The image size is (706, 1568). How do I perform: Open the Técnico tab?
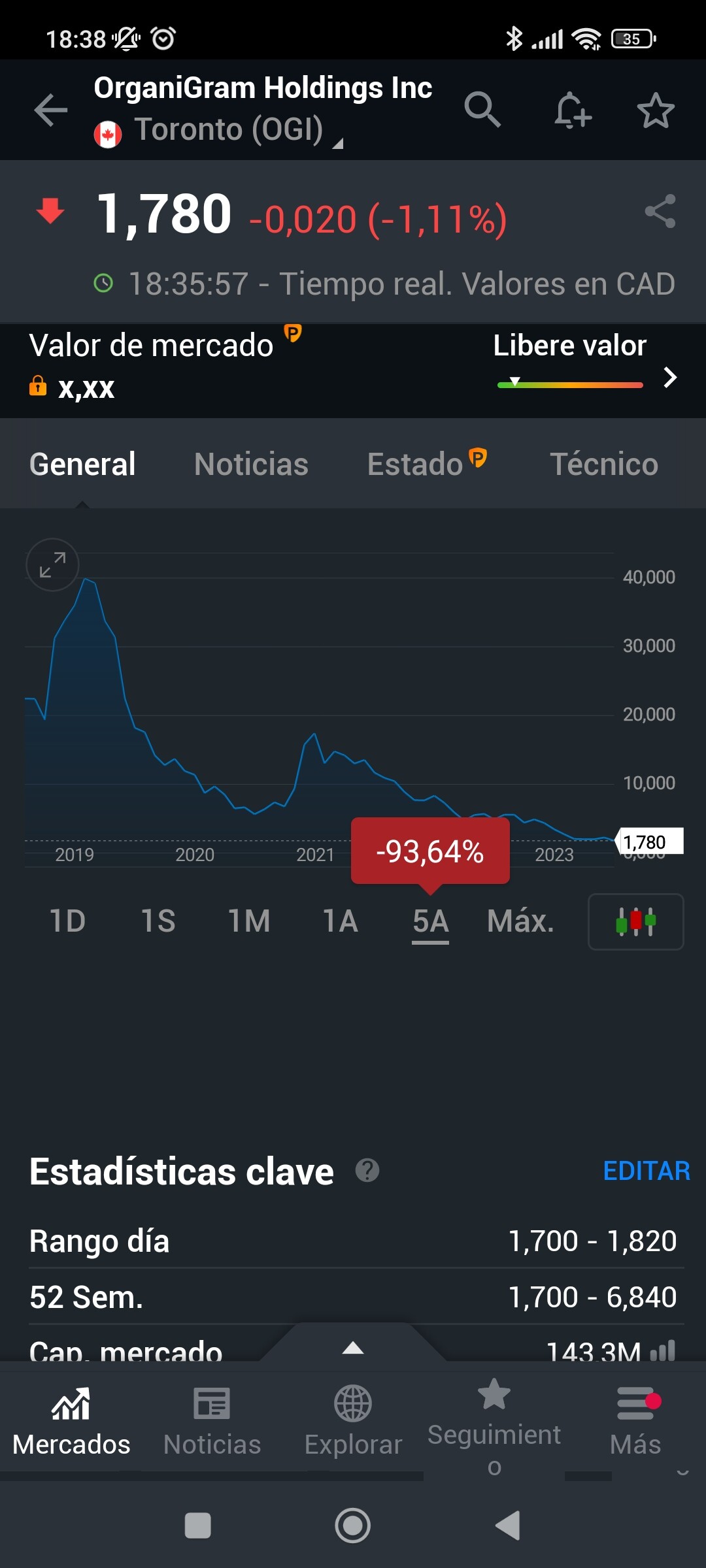(604, 465)
